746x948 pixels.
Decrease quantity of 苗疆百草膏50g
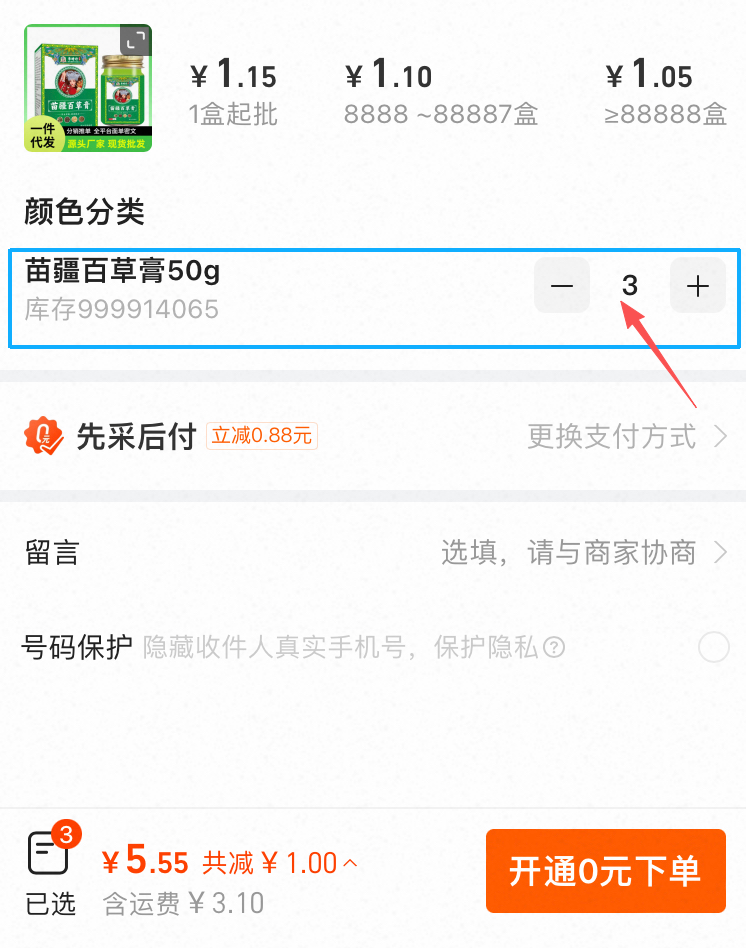pos(562,286)
